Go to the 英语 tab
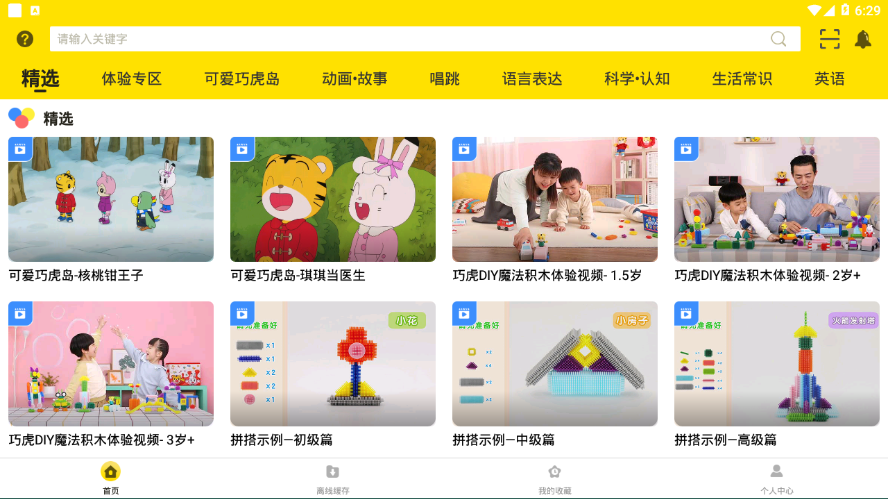888x500 pixels. click(x=830, y=79)
